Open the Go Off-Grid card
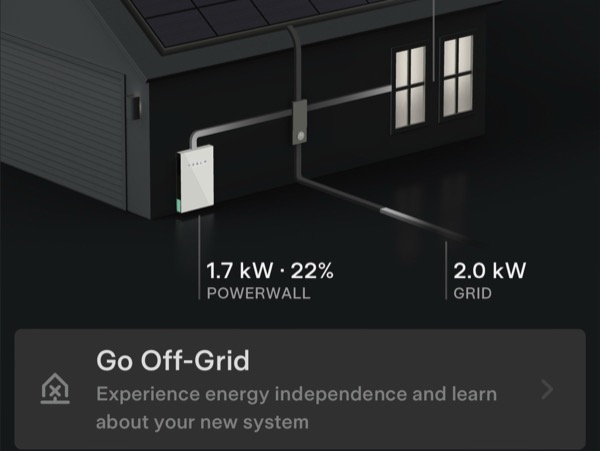This screenshot has height=451, width=600. 300,389
